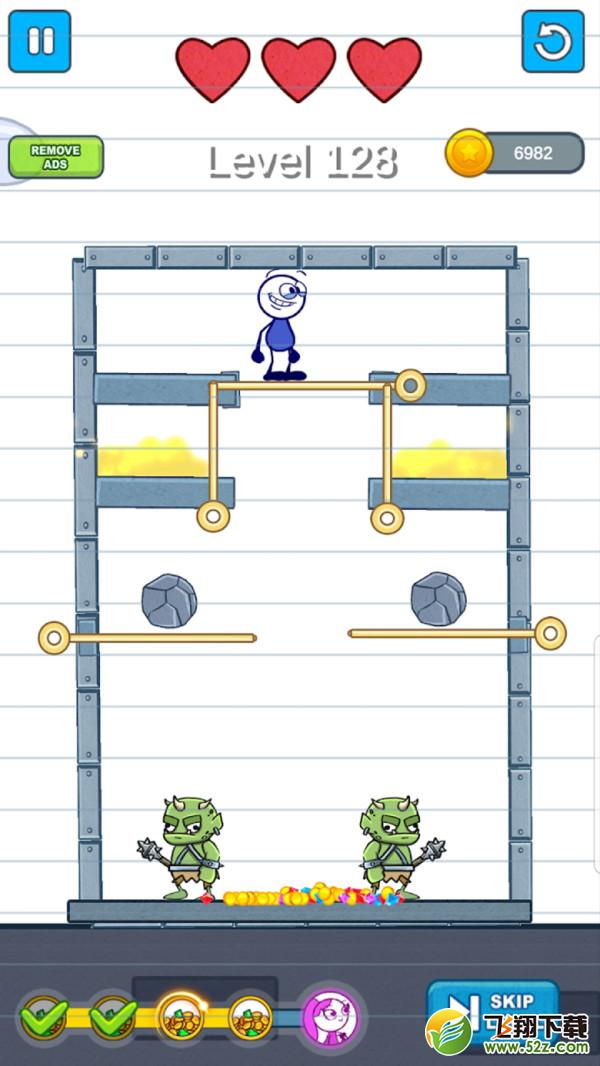Pull the right pin under the boulder
This screenshot has height=1066, width=600.
click(x=550, y=634)
